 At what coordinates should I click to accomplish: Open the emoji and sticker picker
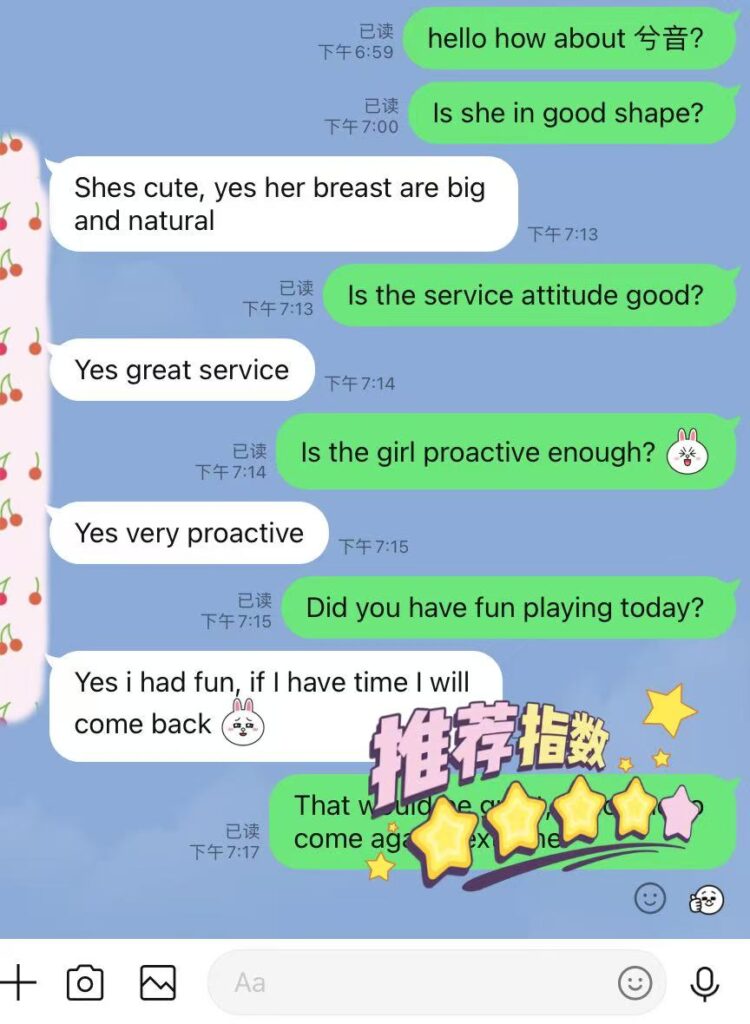click(x=635, y=983)
